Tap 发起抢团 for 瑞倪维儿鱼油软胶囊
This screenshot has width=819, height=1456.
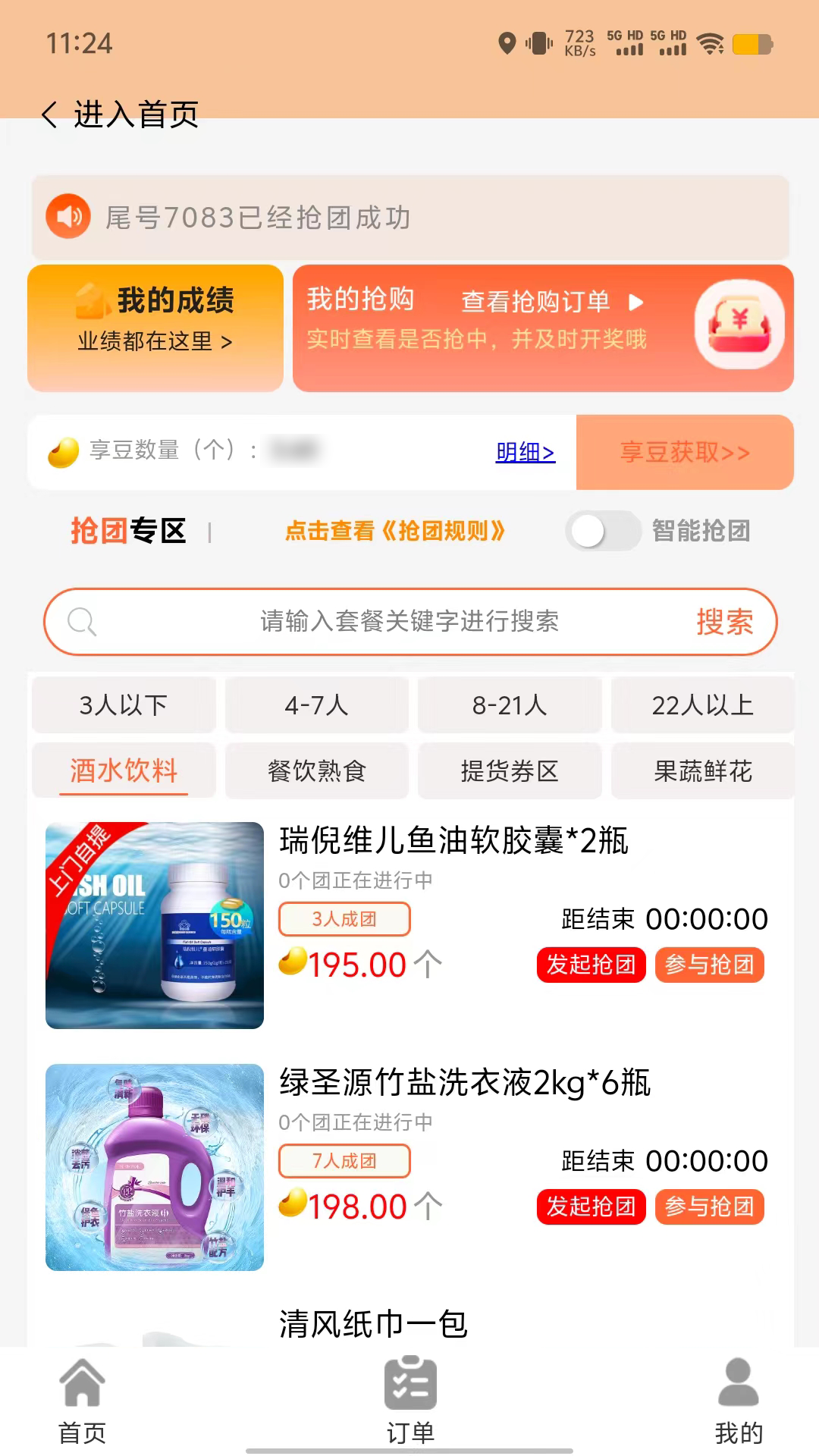(591, 965)
